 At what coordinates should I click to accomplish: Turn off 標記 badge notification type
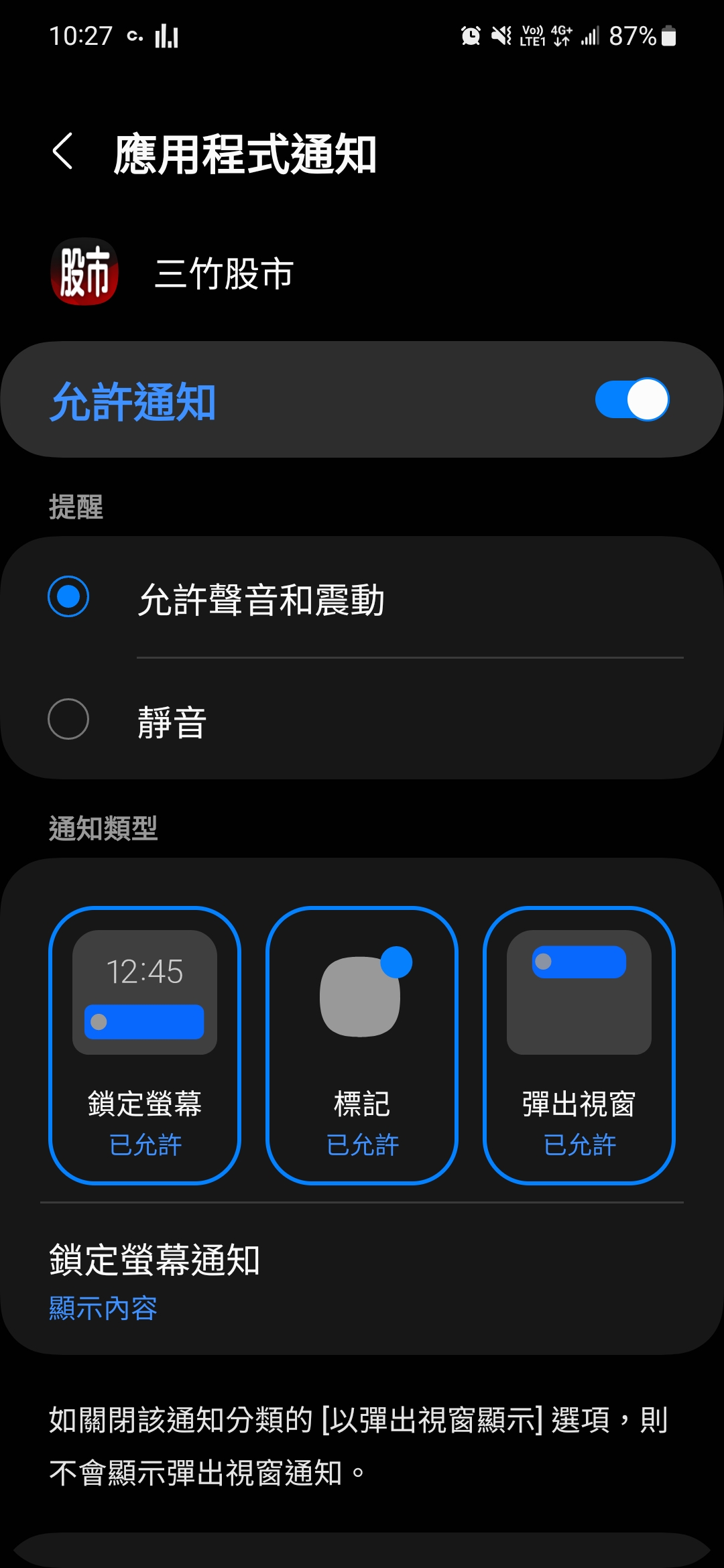[362, 1045]
